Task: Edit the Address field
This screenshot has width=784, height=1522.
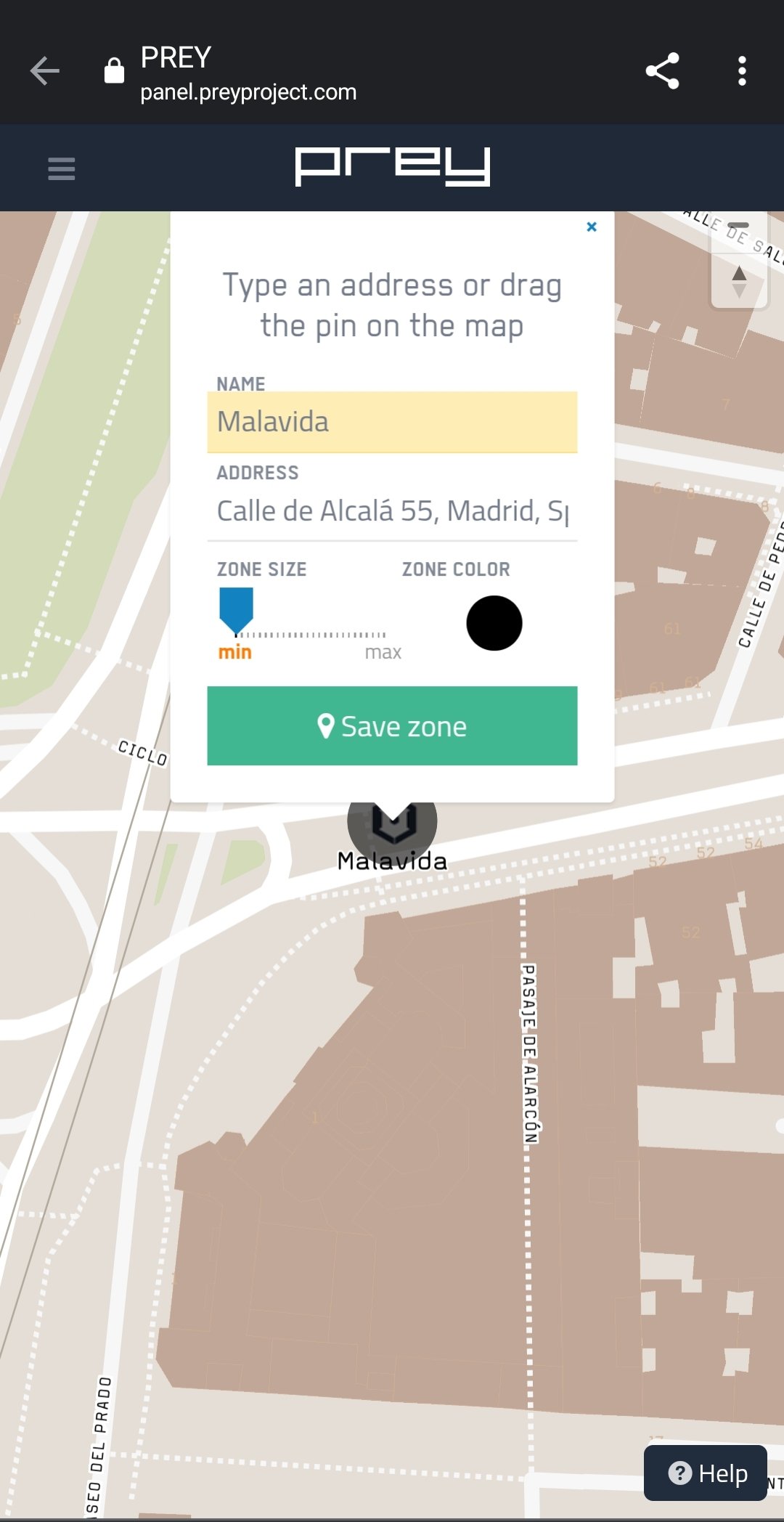Action: click(x=392, y=511)
